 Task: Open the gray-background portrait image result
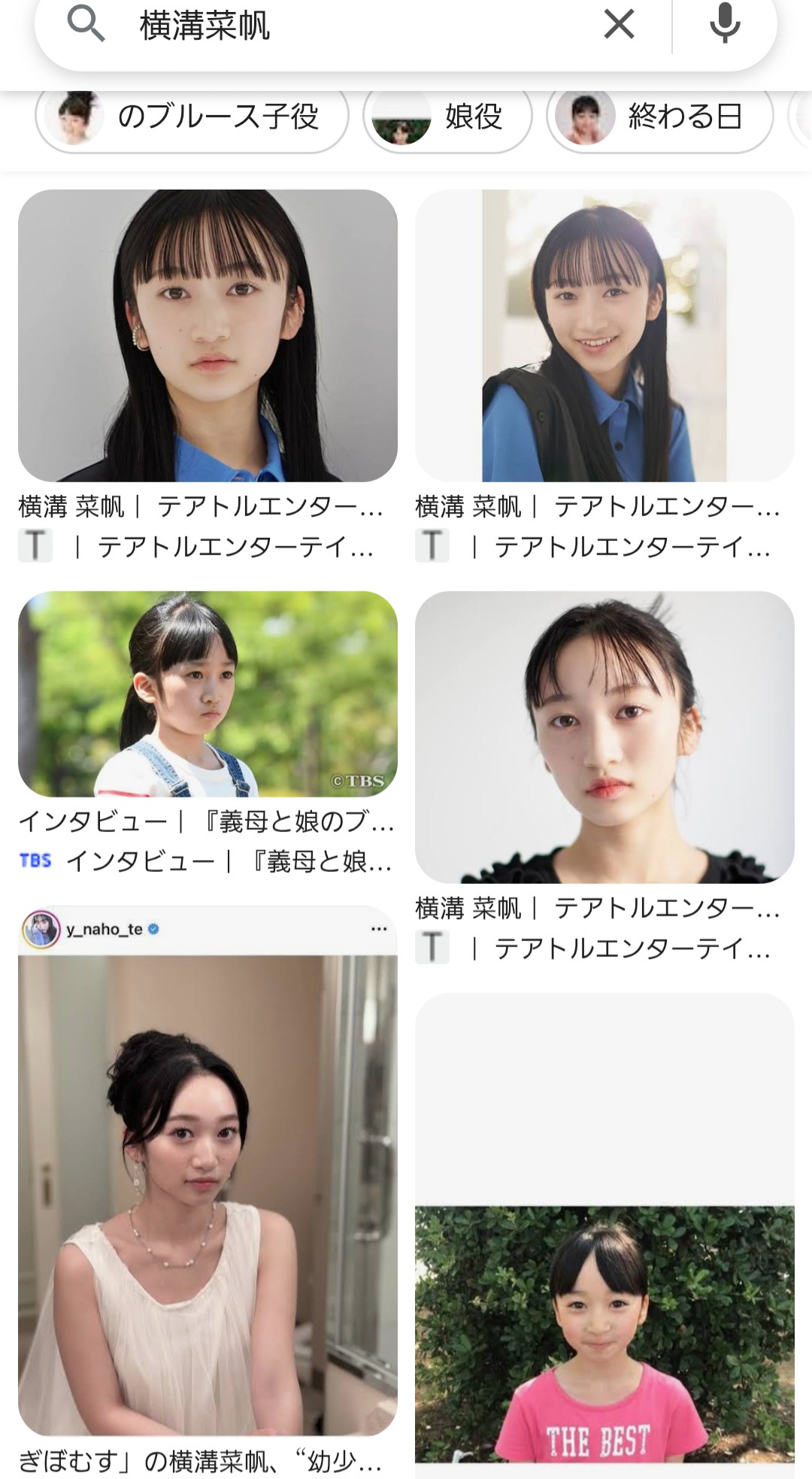(x=208, y=336)
